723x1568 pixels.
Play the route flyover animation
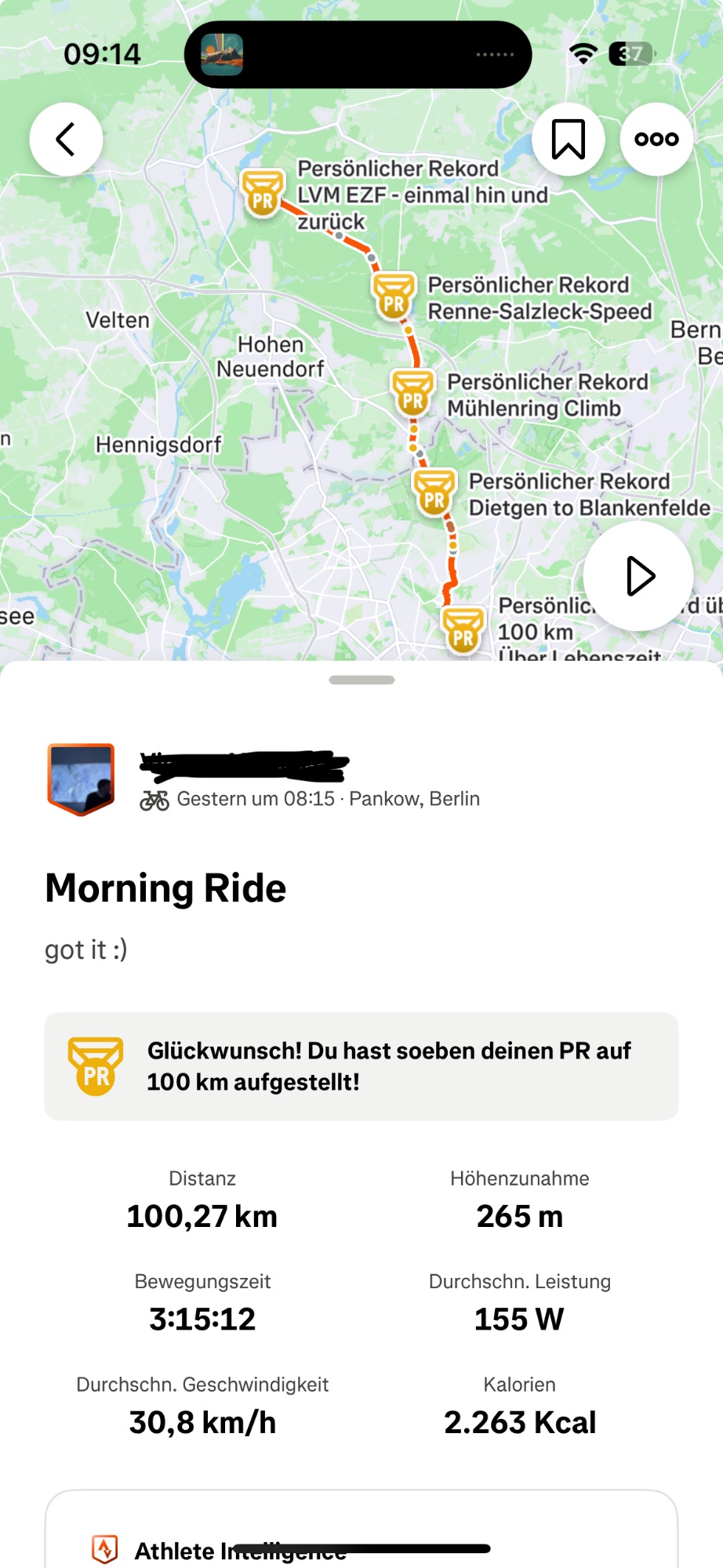pyautogui.click(x=640, y=576)
